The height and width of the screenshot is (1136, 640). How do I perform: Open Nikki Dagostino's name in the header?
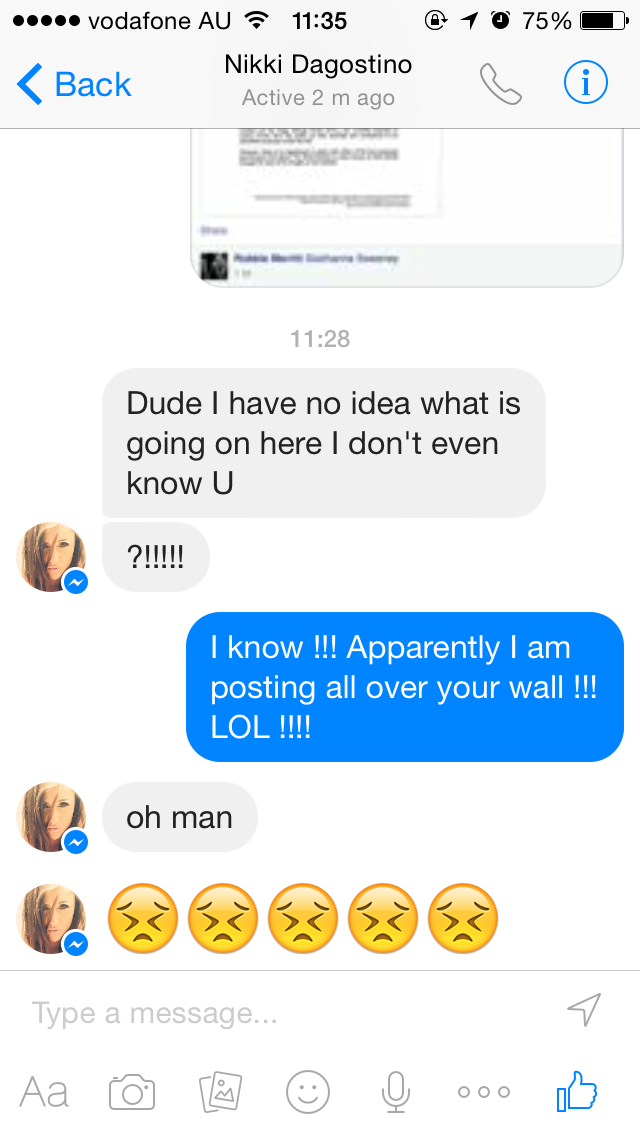pos(318,66)
